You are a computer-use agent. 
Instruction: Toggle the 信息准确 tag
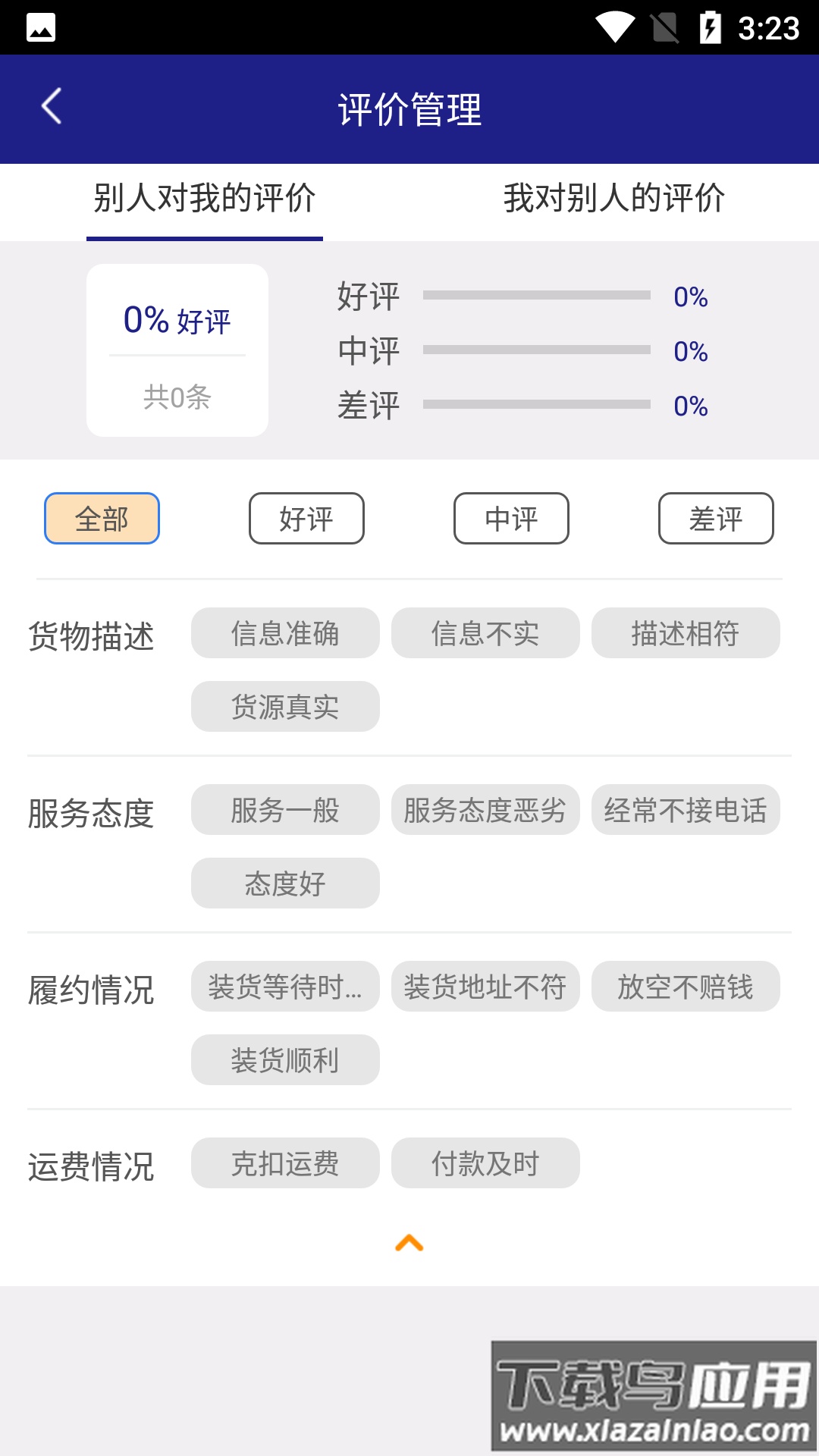pos(285,632)
